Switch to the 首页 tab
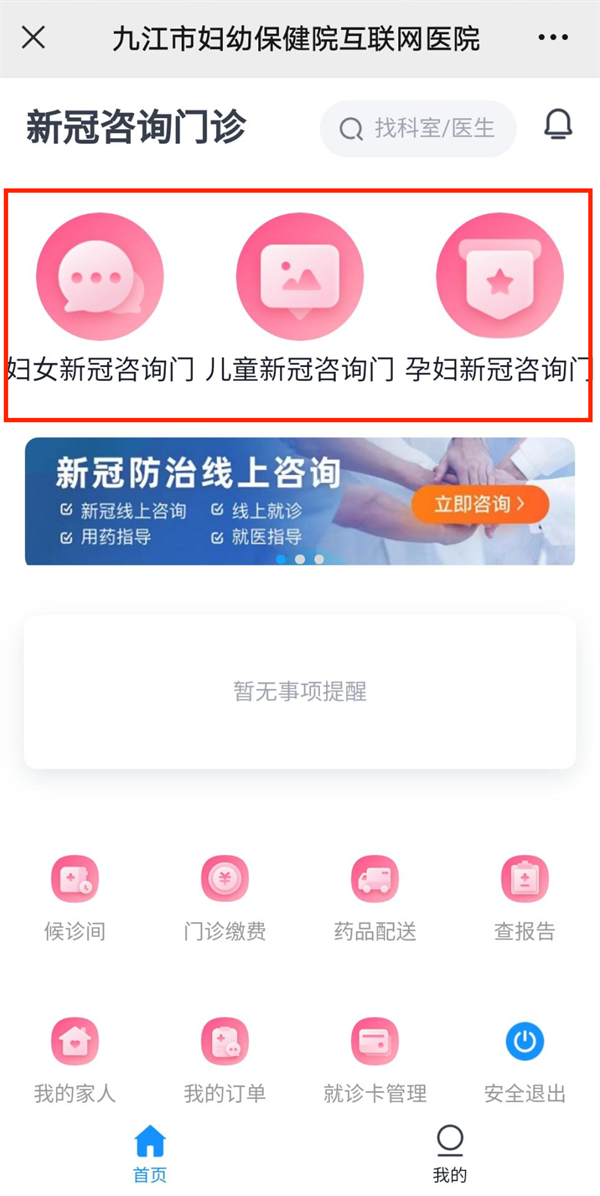600x1196 pixels. point(150,1152)
